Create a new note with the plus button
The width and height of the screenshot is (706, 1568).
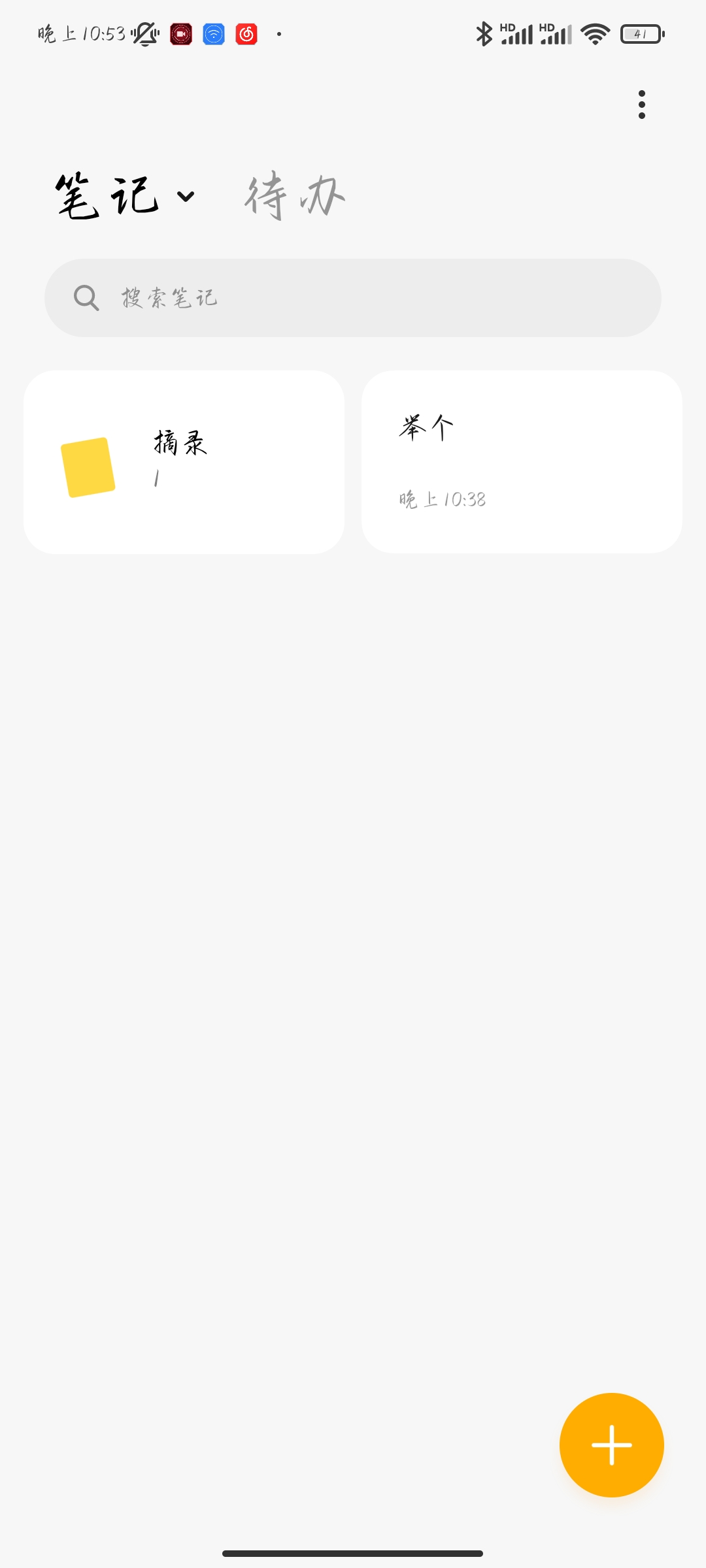[x=612, y=1445]
